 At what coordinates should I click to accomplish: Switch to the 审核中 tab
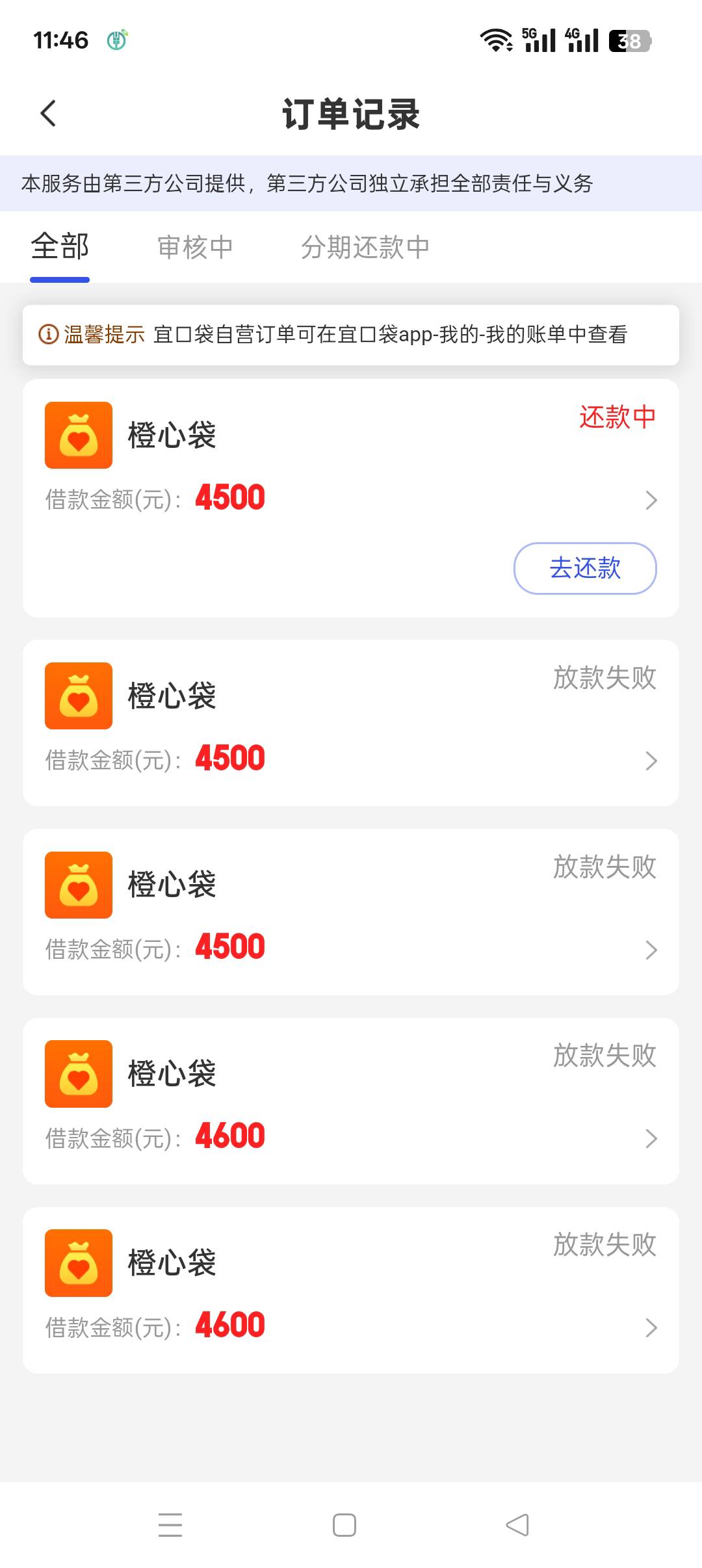[x=195, y=247]
